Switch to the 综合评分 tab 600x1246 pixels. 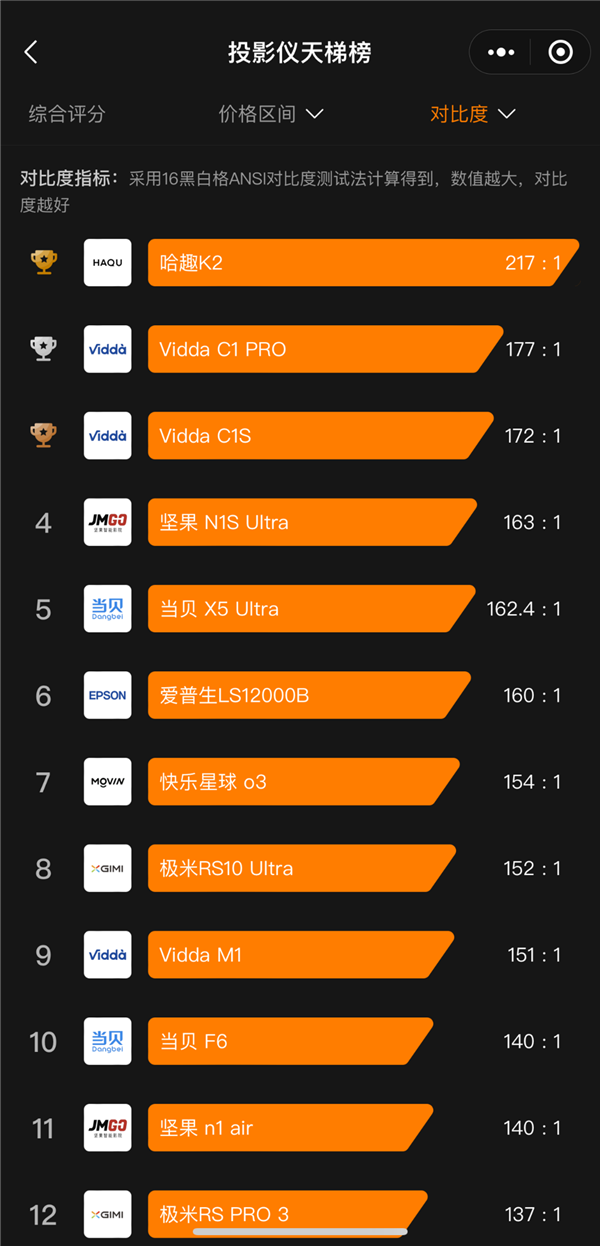(x=67, y=114)
